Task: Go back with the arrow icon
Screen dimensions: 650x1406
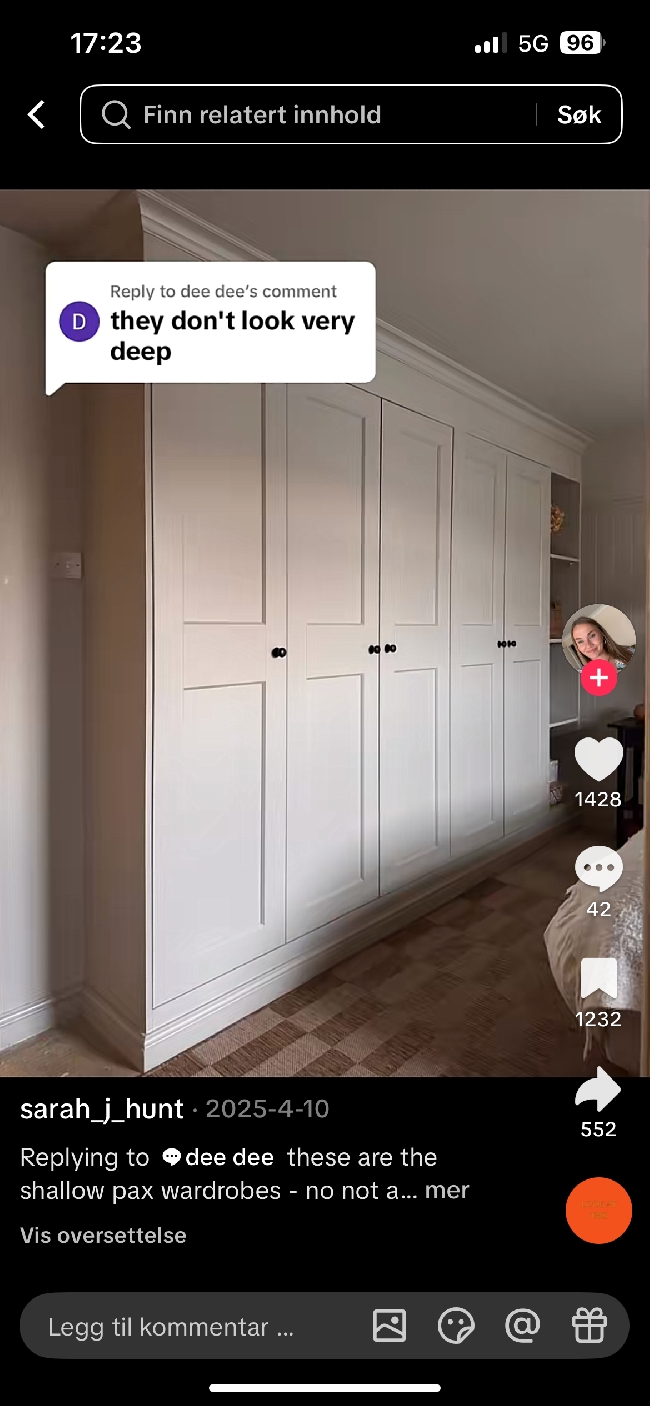Action: click(x=36, y=114)
